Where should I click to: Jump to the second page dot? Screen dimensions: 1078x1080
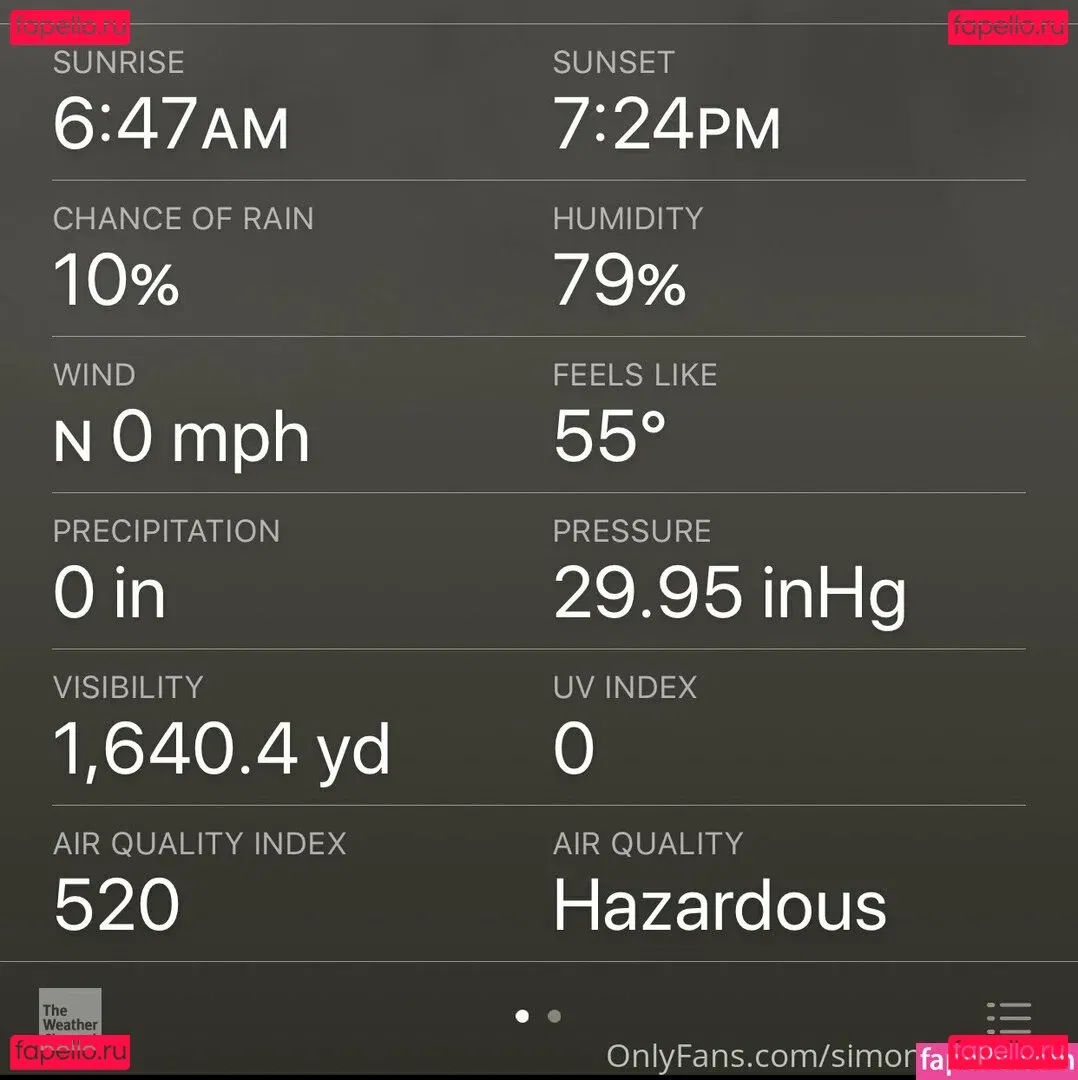click(554, 1016)
